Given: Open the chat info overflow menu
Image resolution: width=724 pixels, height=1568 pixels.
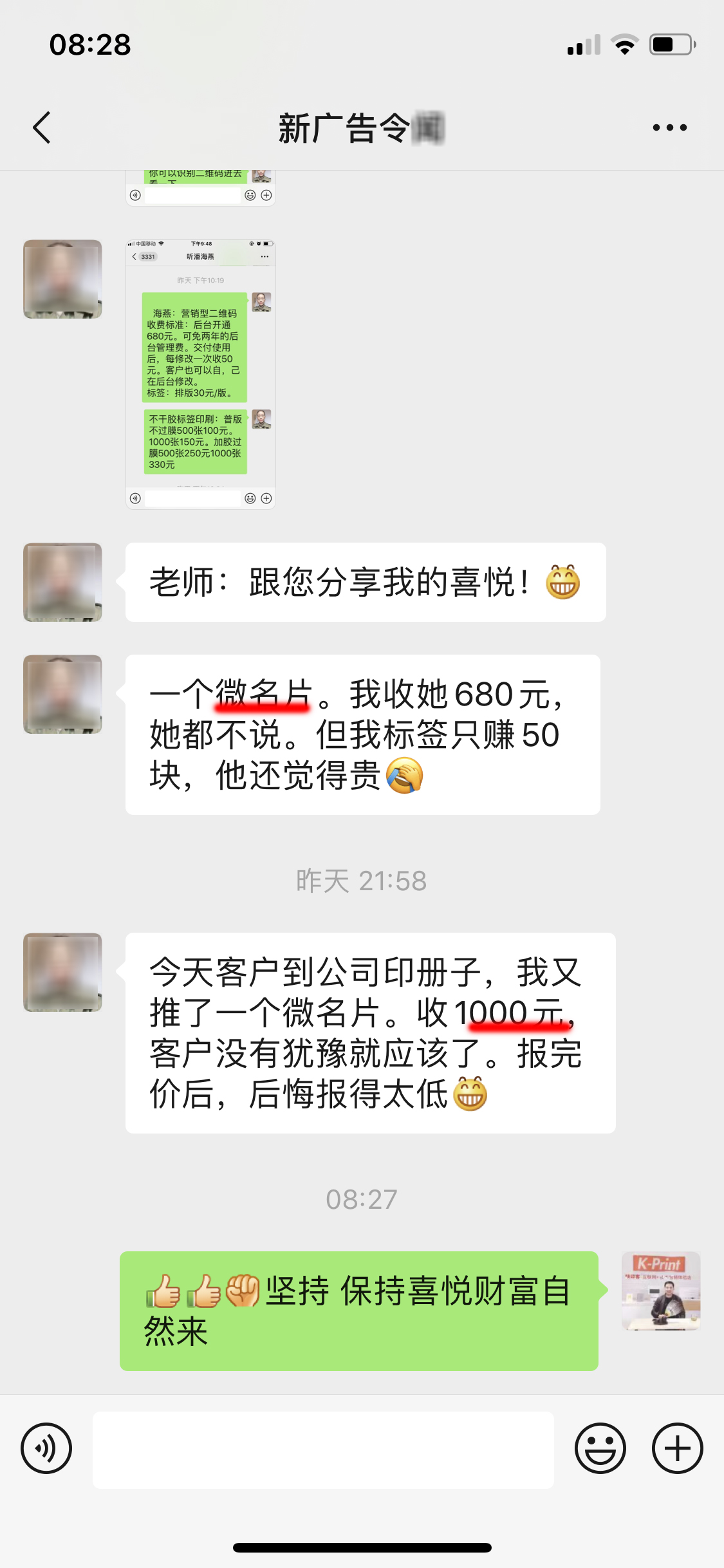Looking at the screenshot, I should pos(669,127).
